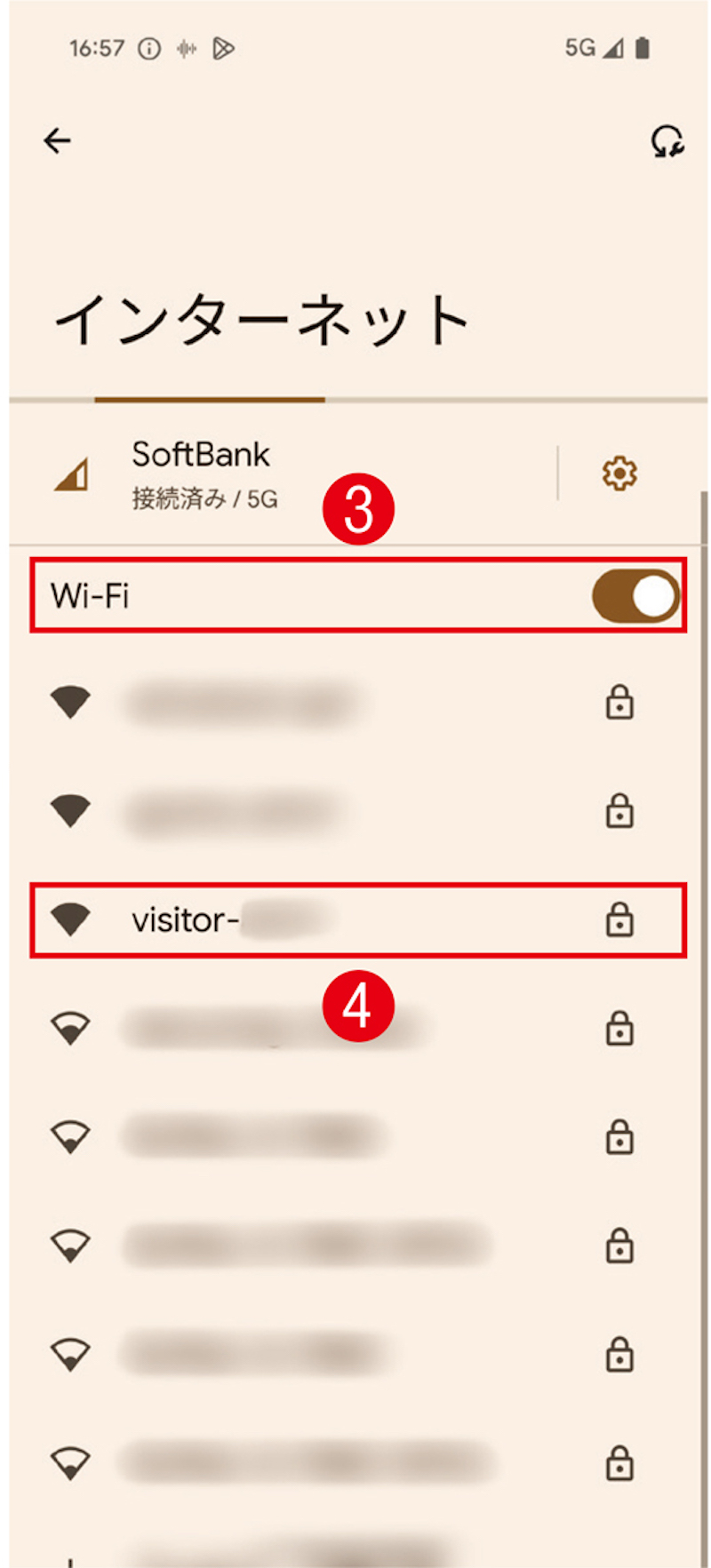This screenshot has height=1568, width=711.
Task: Open the SoftBank 接続済み / 5G row
Action: [267, 474]
